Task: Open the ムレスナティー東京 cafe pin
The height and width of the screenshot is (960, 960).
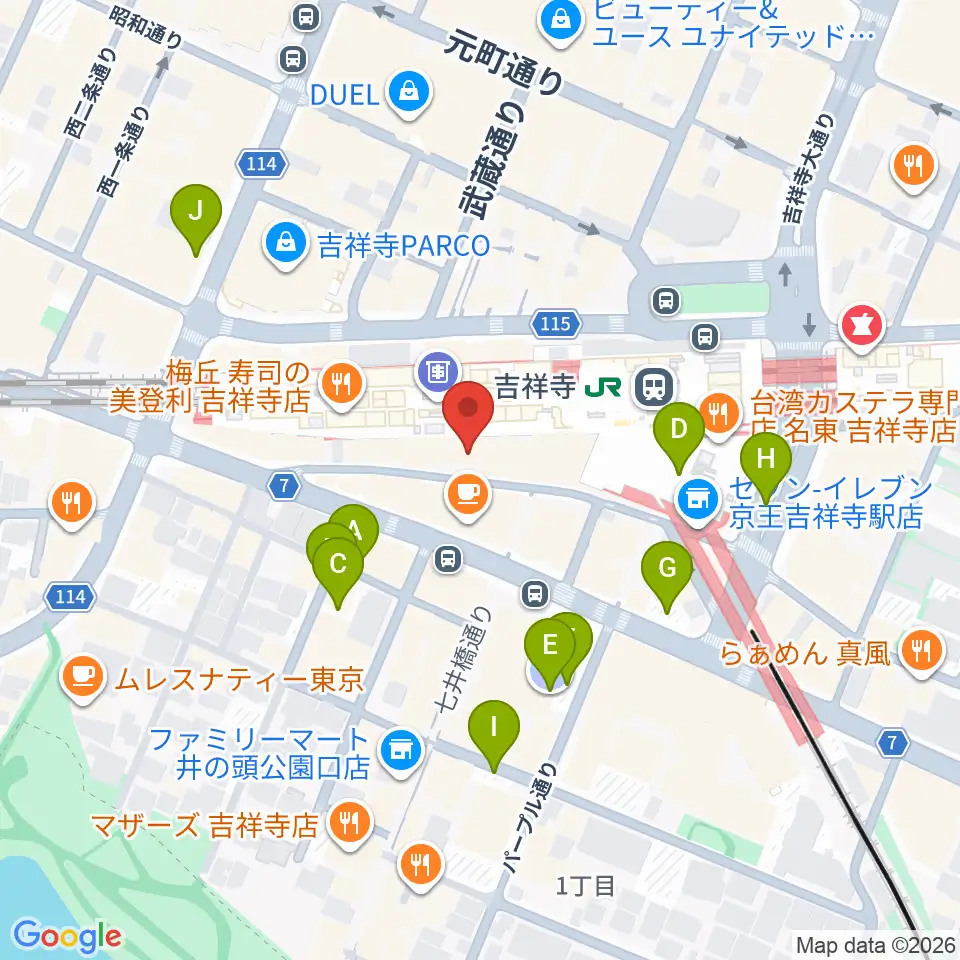Action: (84, 678)
